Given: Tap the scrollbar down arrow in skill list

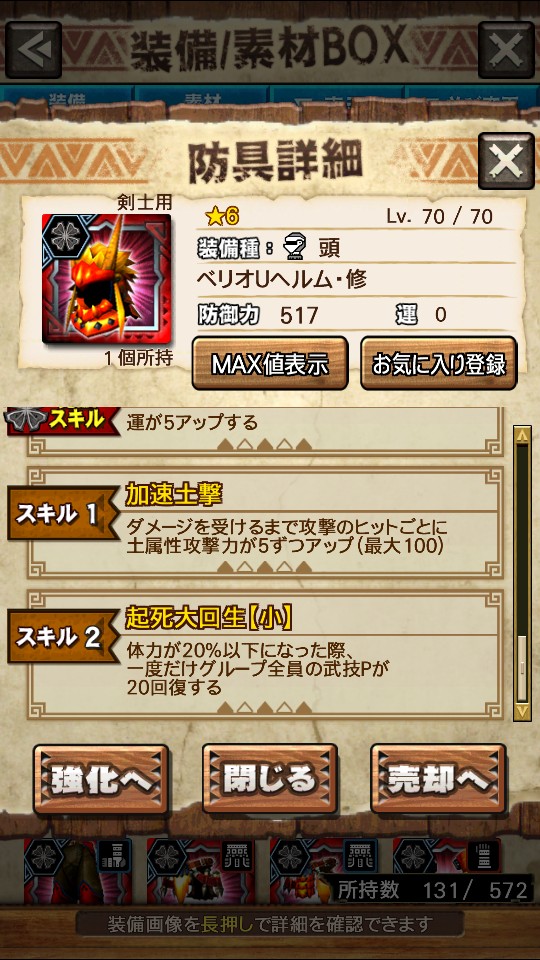Looking at the screenshot, I should click(522, 711).
